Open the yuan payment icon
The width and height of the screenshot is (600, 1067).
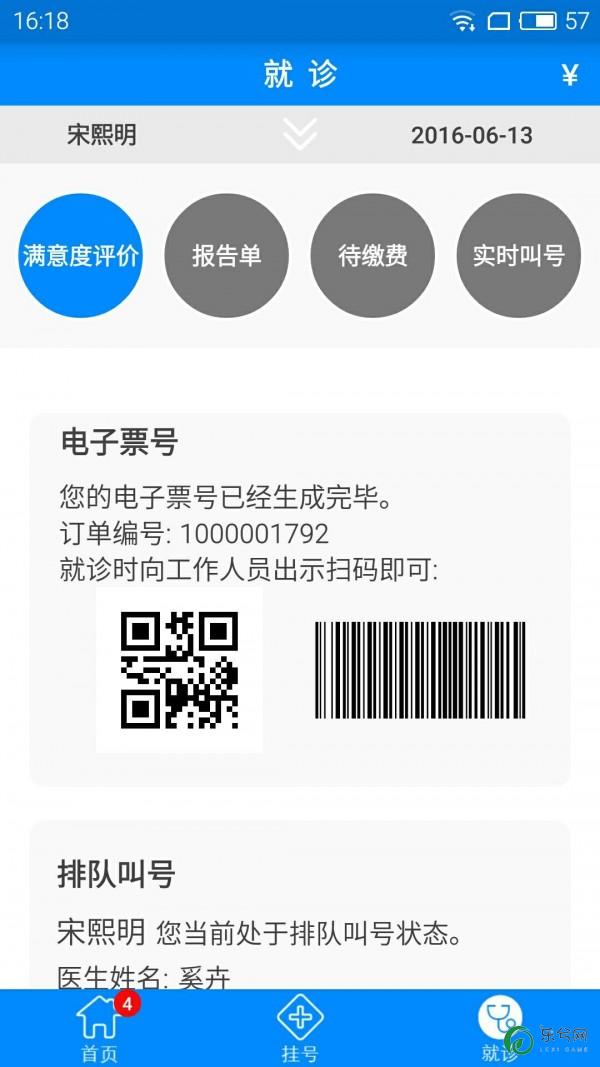coord(569,75)
